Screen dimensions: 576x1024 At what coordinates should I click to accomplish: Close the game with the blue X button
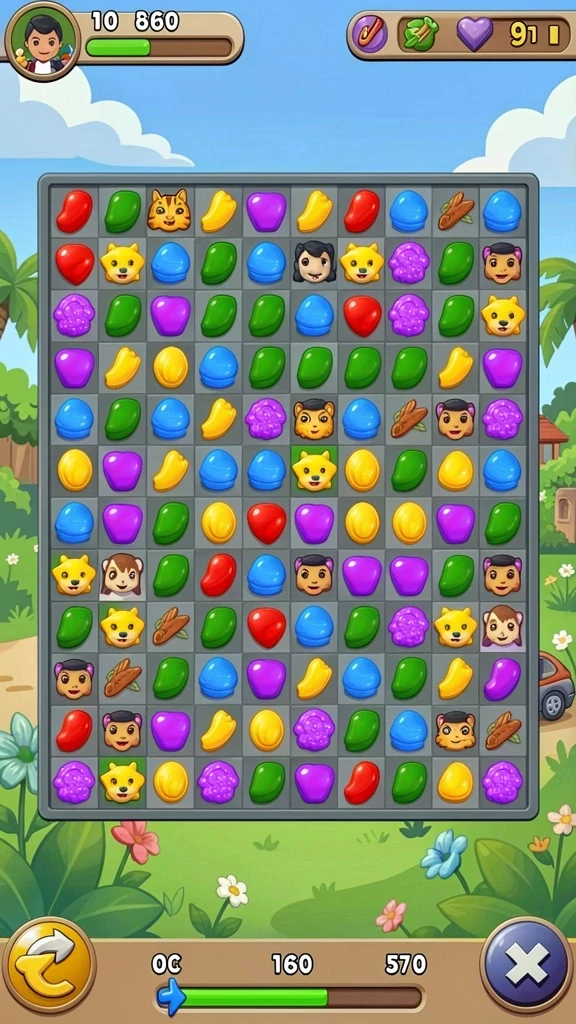527,965
